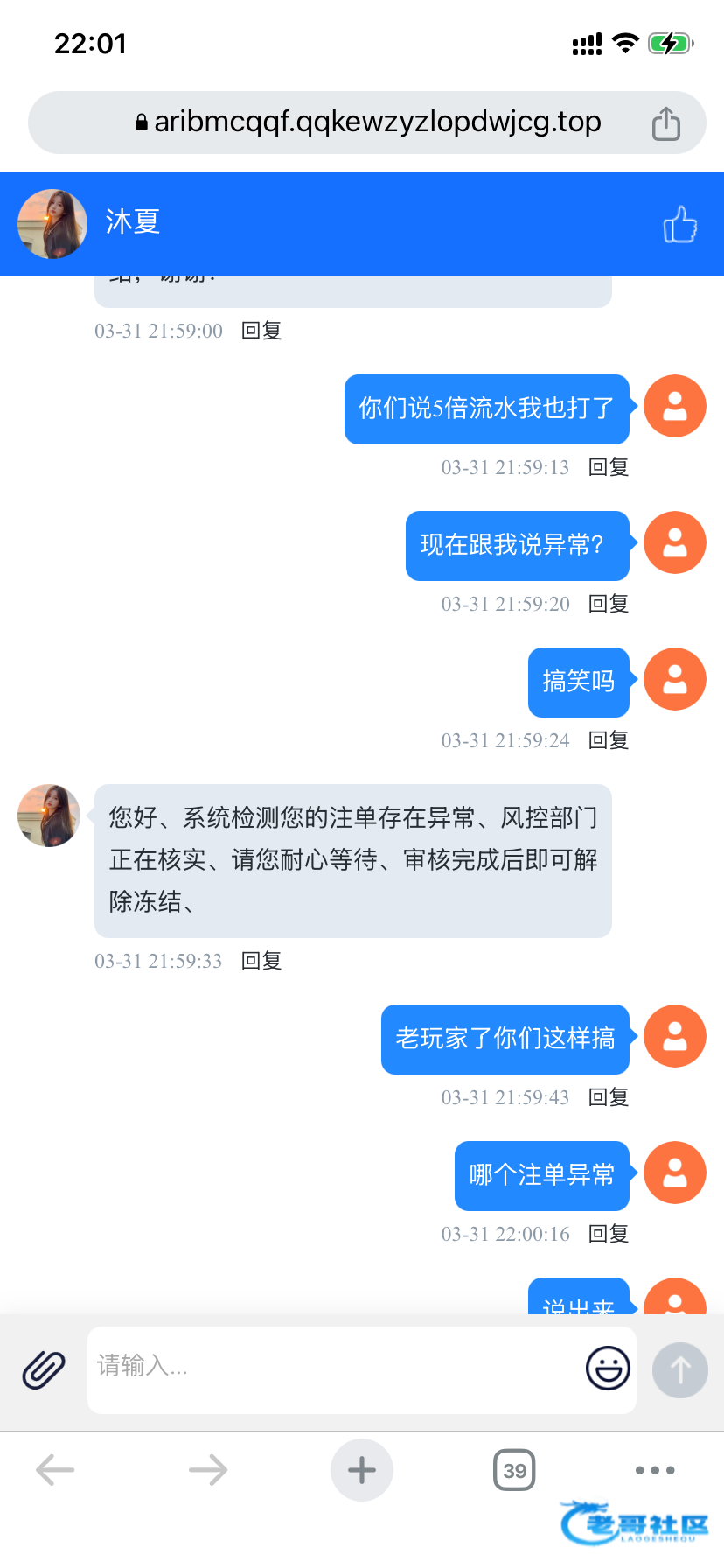The image size is (724, 1568).
Task: Reply to the 老玩家了你们这样搞 message
Action: [609, 1097]
